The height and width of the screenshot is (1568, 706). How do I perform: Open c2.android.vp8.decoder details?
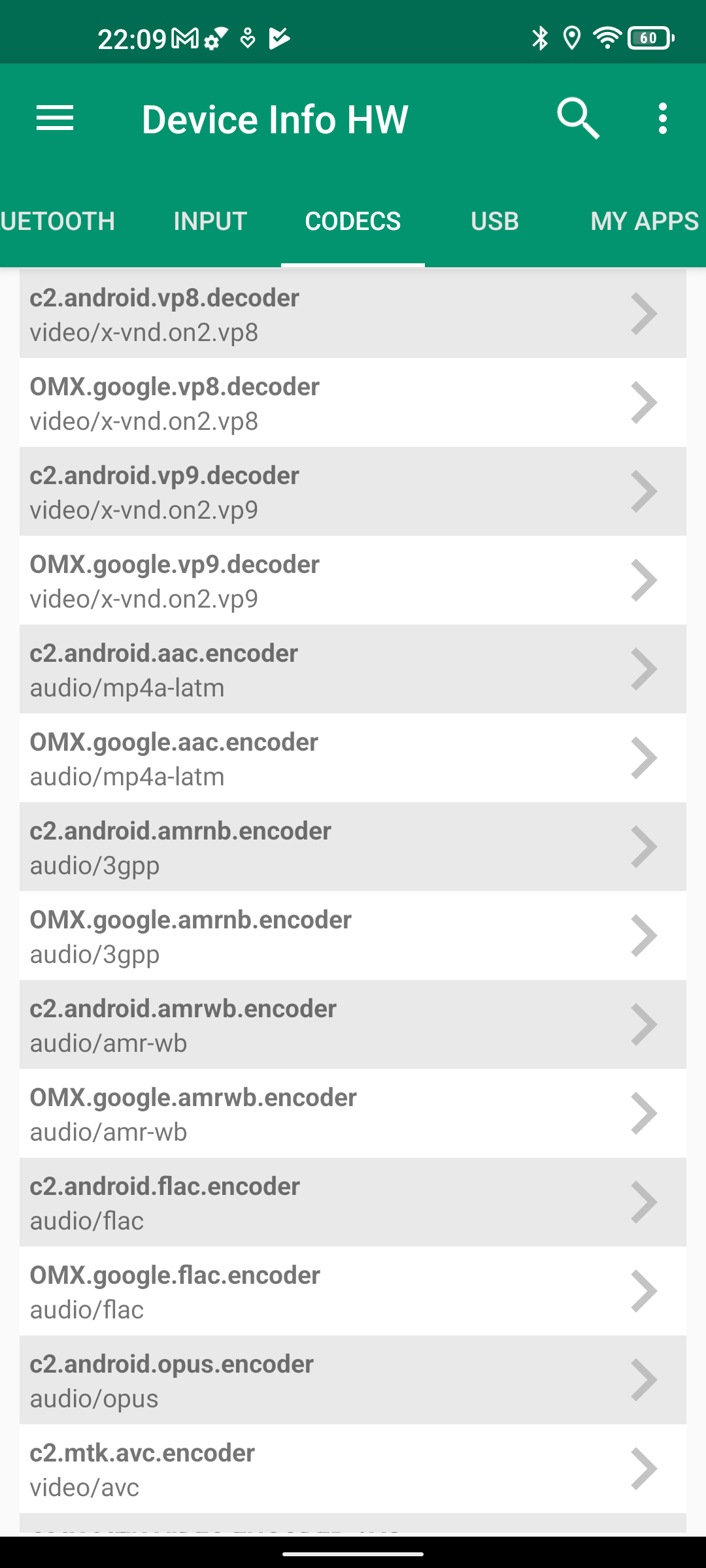coord(353,314)
